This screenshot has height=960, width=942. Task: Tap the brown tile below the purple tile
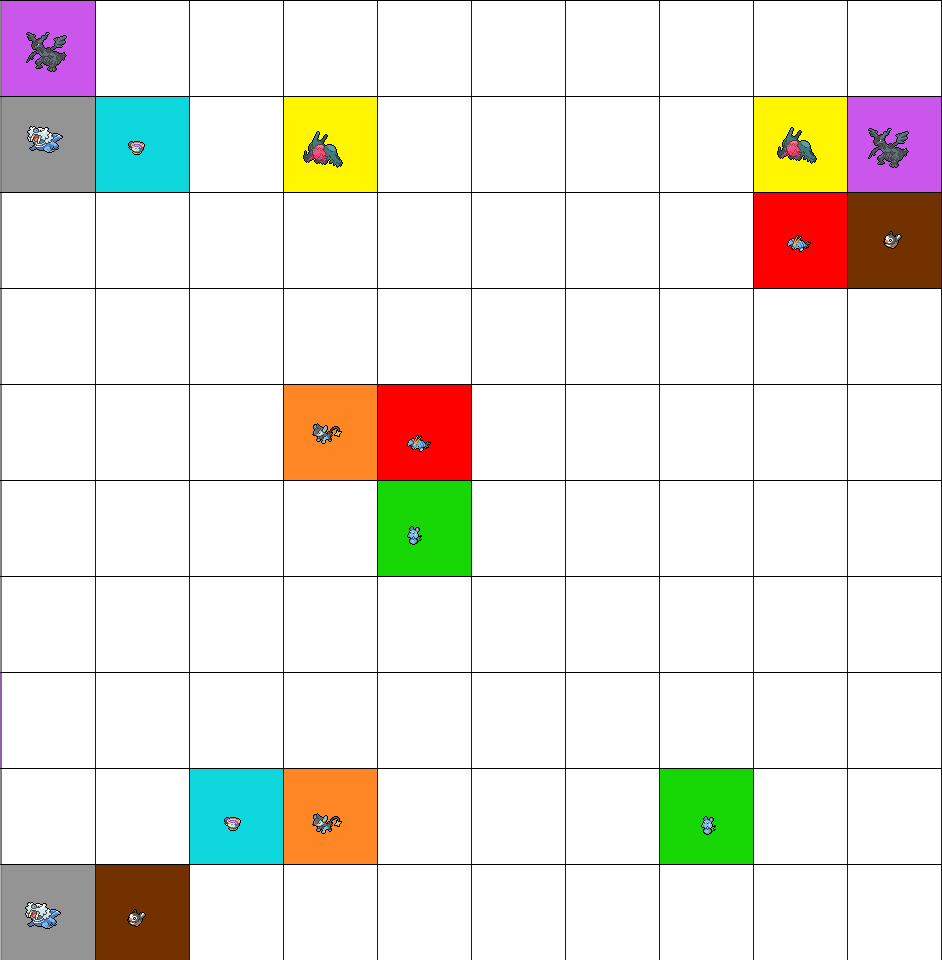pos(894,240)
